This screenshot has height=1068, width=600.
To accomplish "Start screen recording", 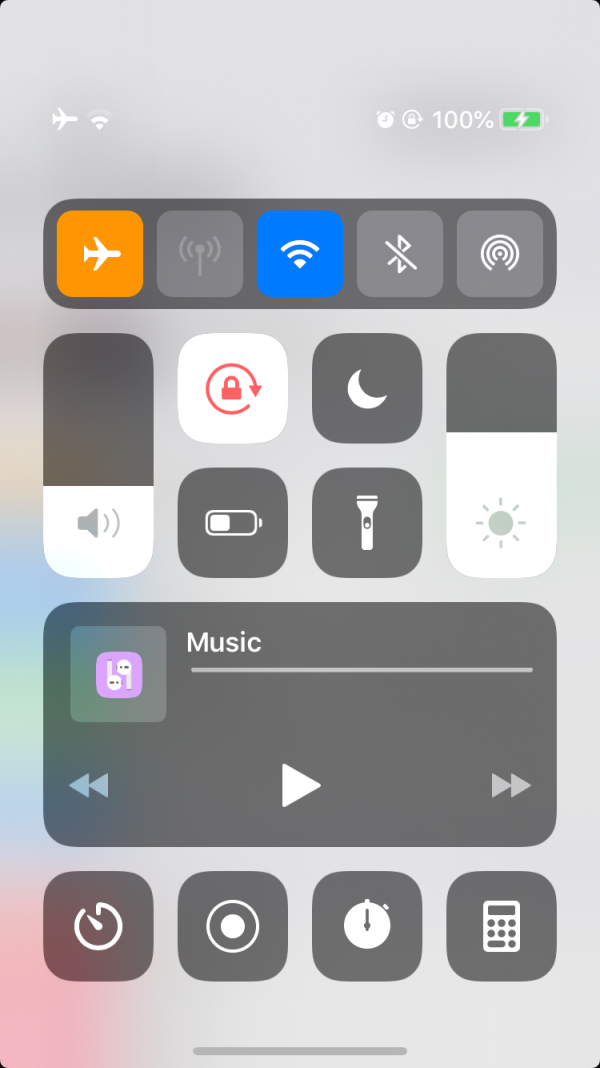I will click(232, 926).
